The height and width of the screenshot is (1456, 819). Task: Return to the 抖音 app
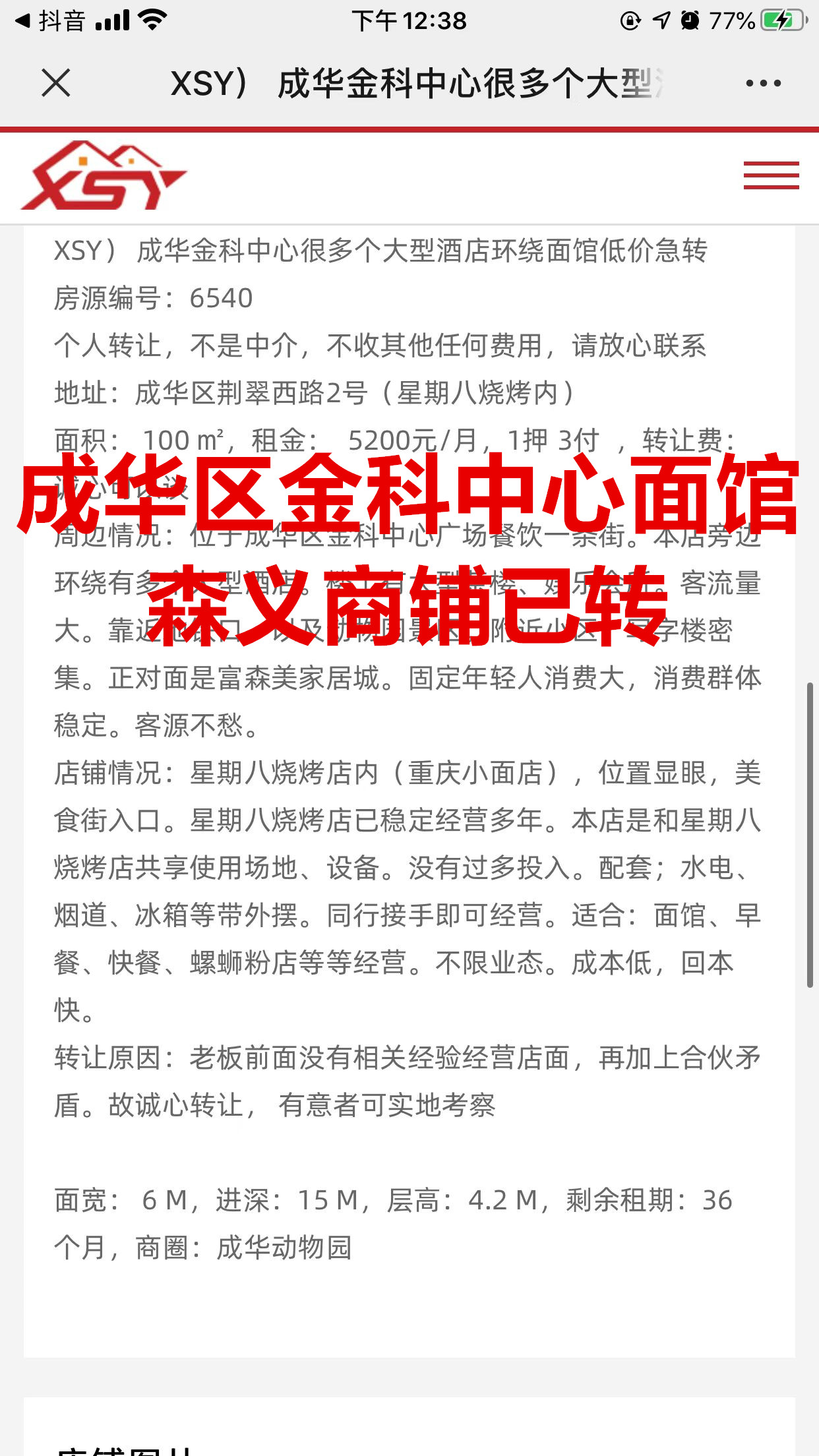coord(50,21)
